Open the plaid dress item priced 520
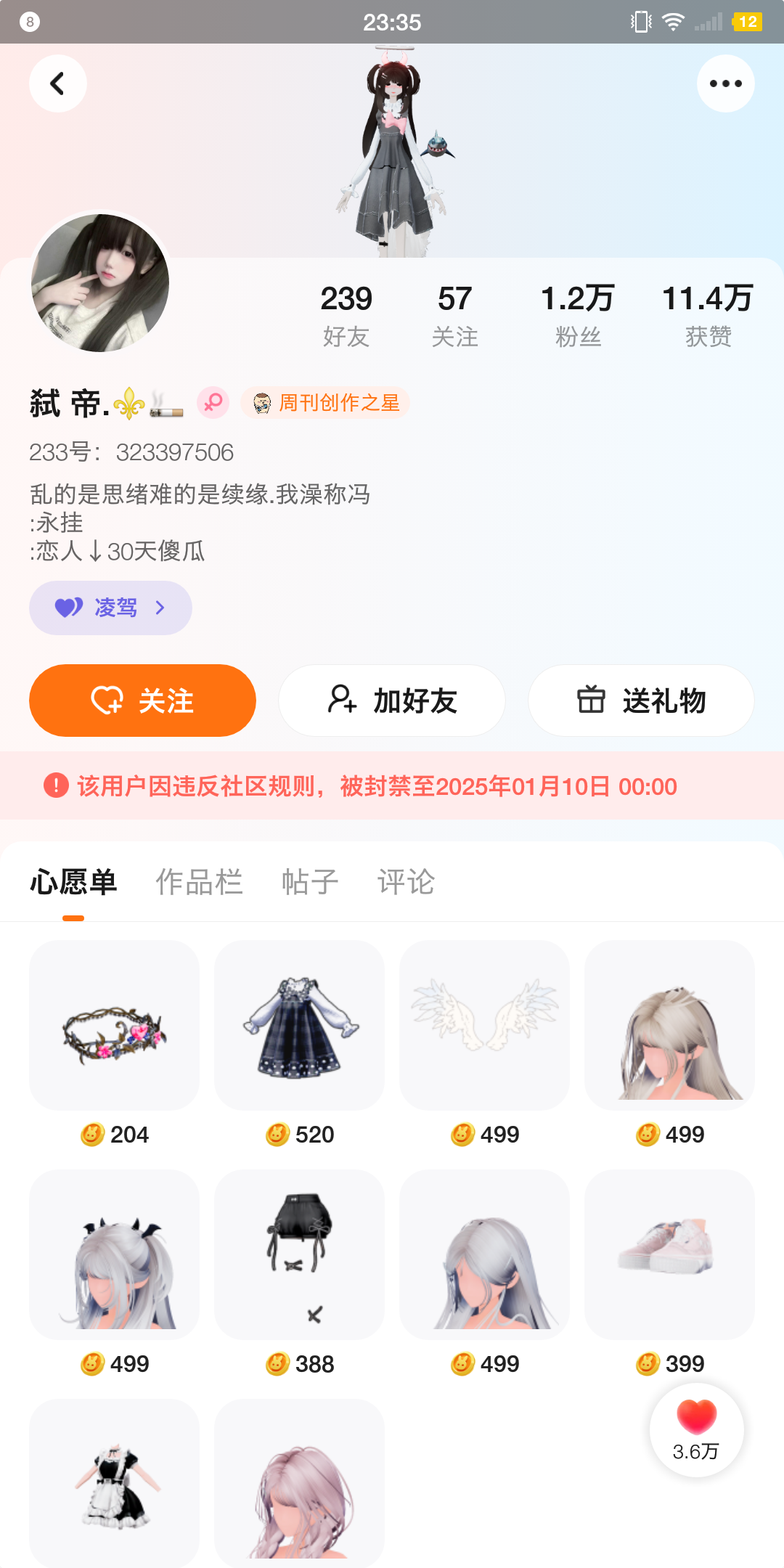Image resolution: width=784 pixels, height=1568 pixels. click(x=299, y=1025)
